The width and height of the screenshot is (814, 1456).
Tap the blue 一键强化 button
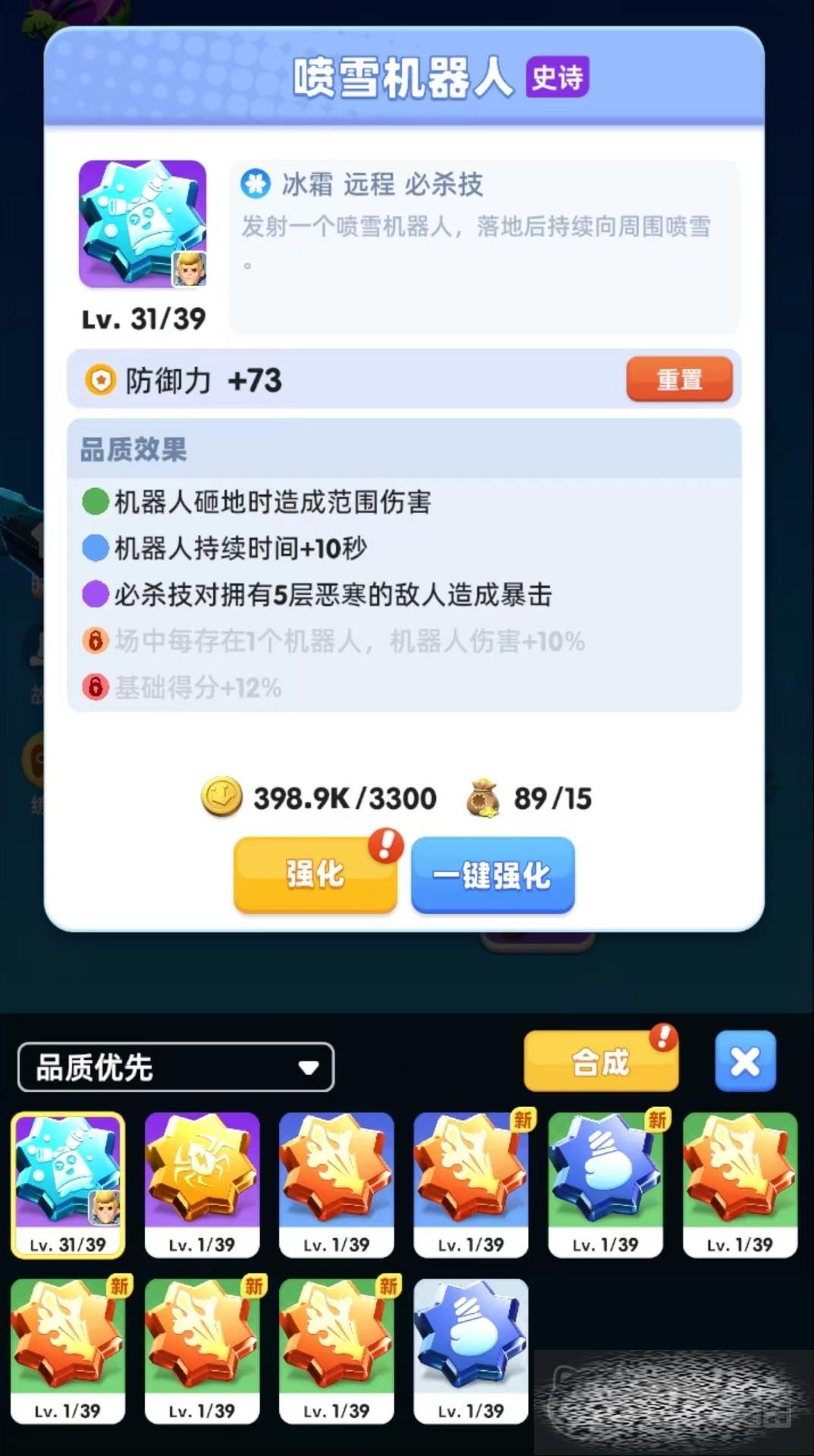coord(492,875)
